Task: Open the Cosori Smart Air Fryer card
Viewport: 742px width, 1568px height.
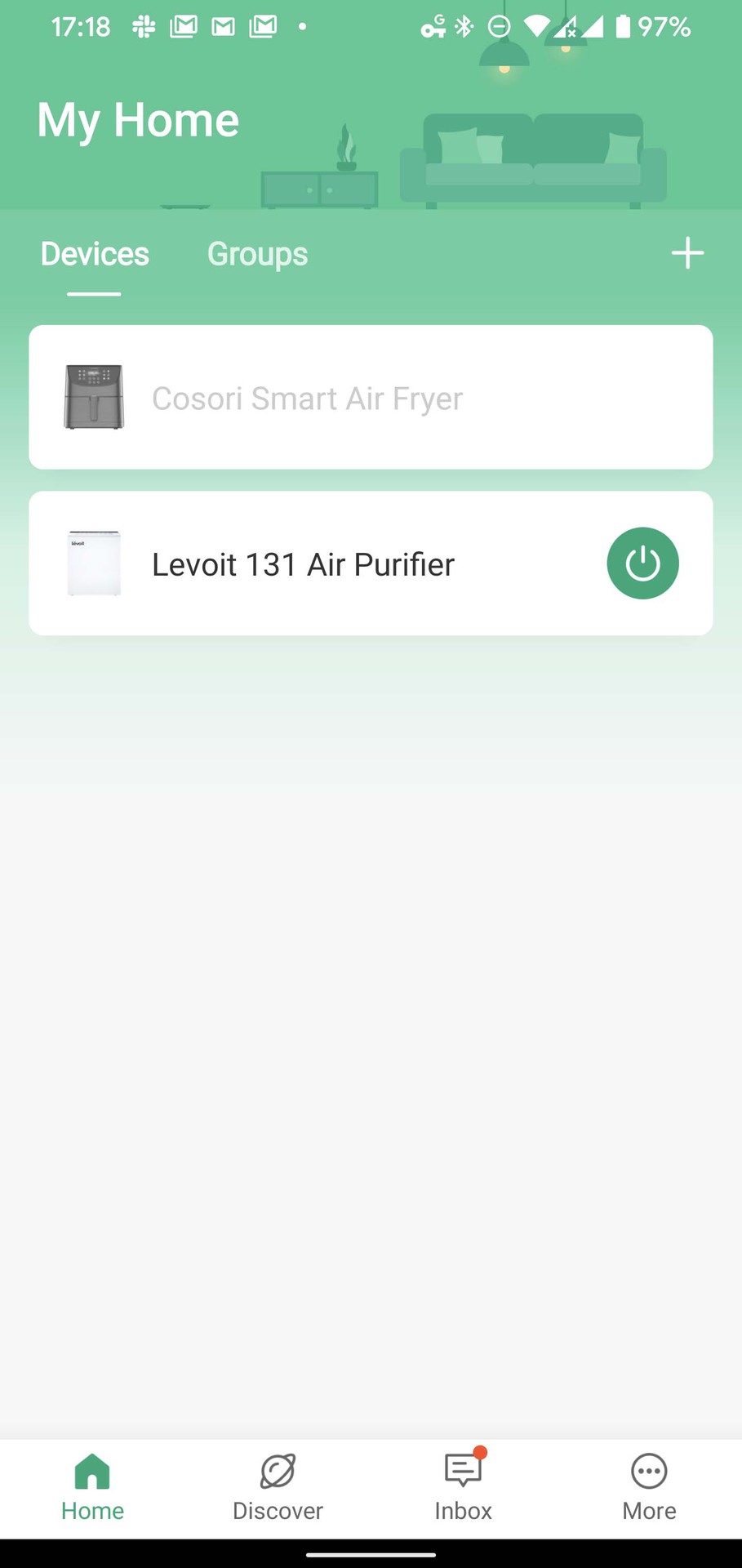Action: pyautogui.click(x=371, y=398)
